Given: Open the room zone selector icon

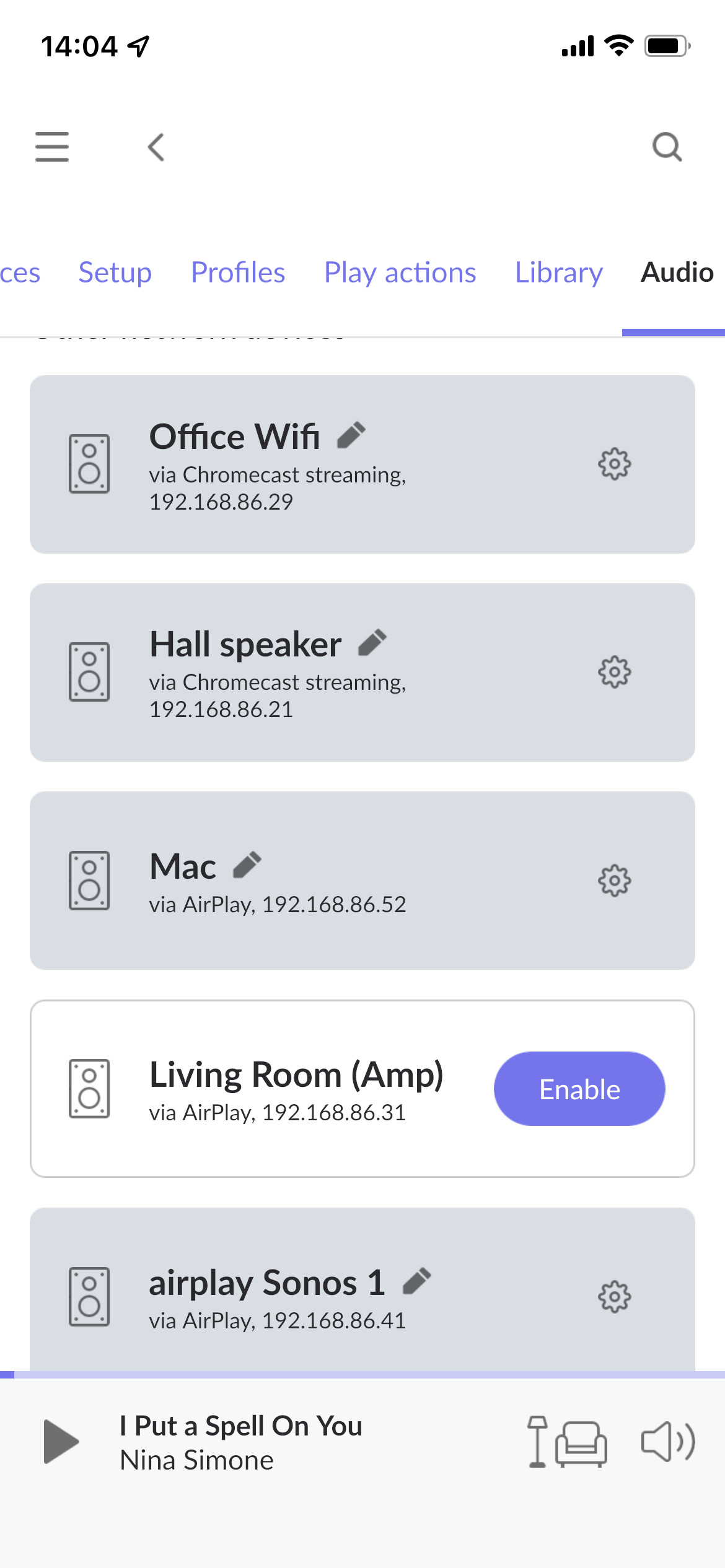Looking at the screenshot, I should tap(567, 1442).
